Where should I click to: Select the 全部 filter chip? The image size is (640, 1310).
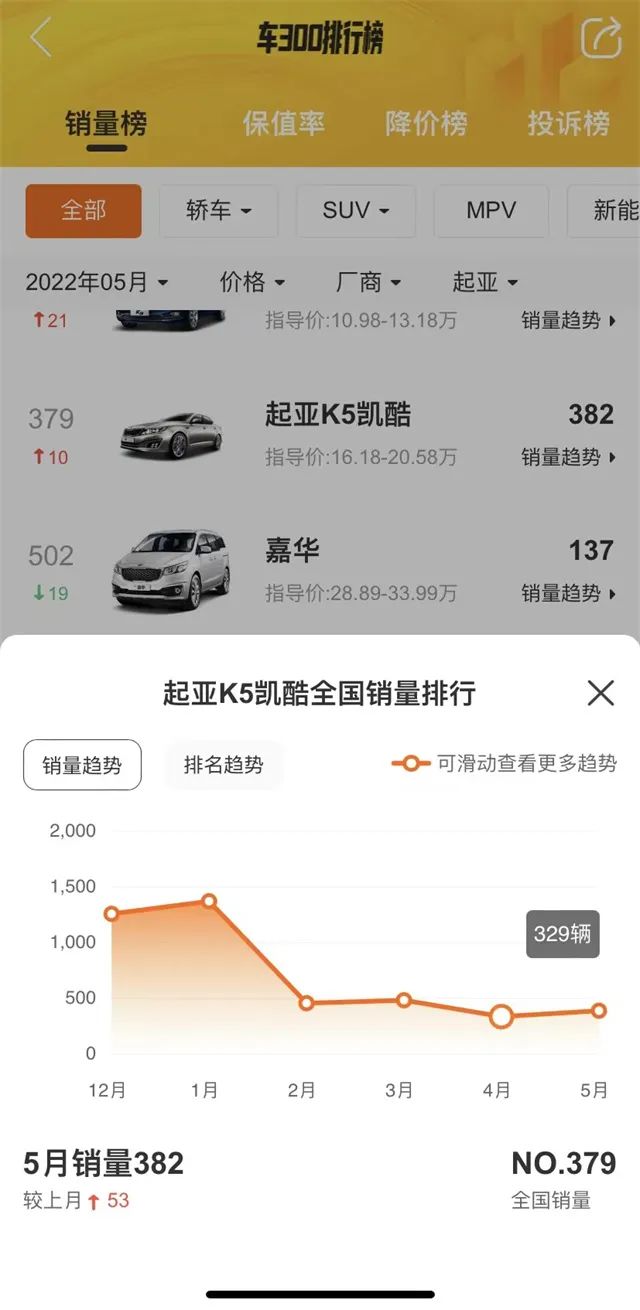[84, 210]
